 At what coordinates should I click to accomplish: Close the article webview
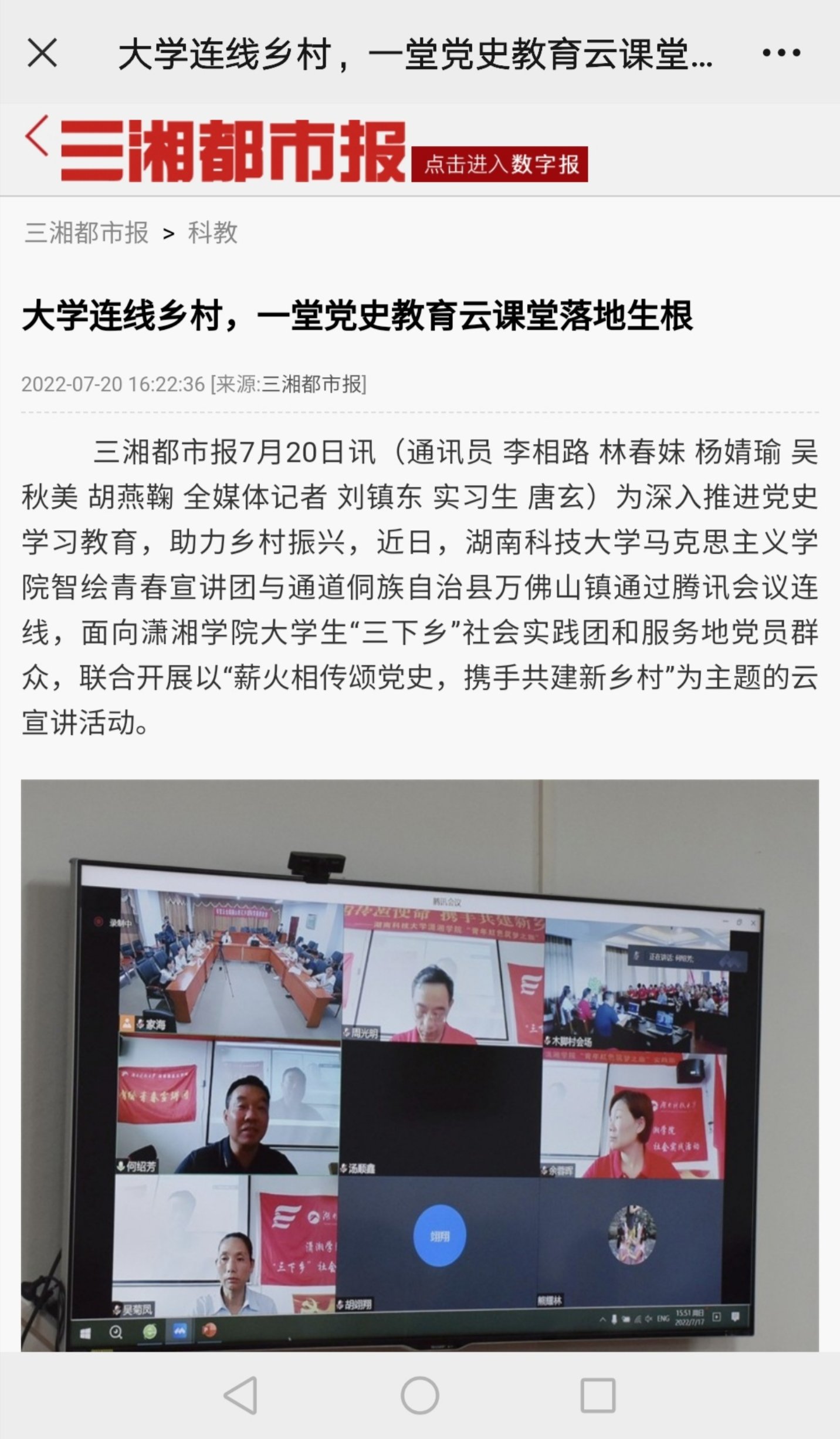point(42,53)
